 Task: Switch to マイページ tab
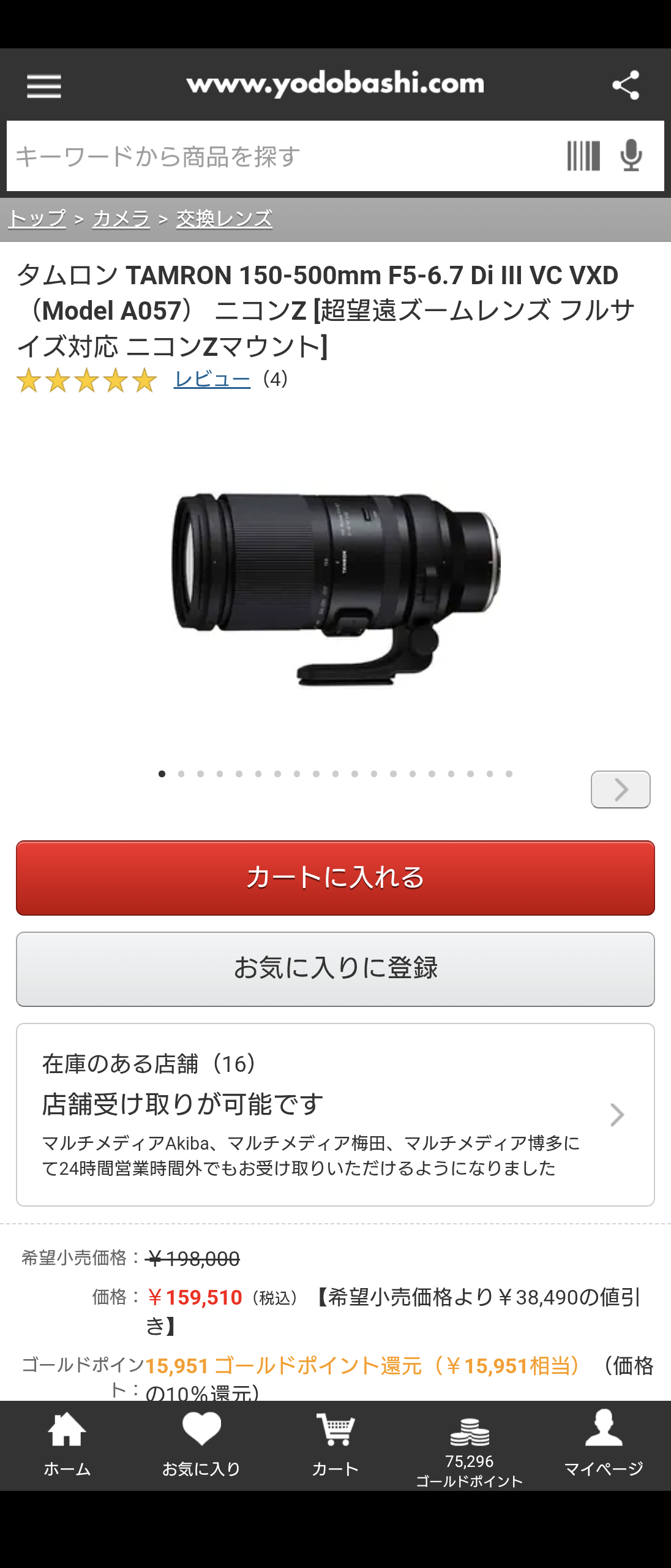[604, 1445]
